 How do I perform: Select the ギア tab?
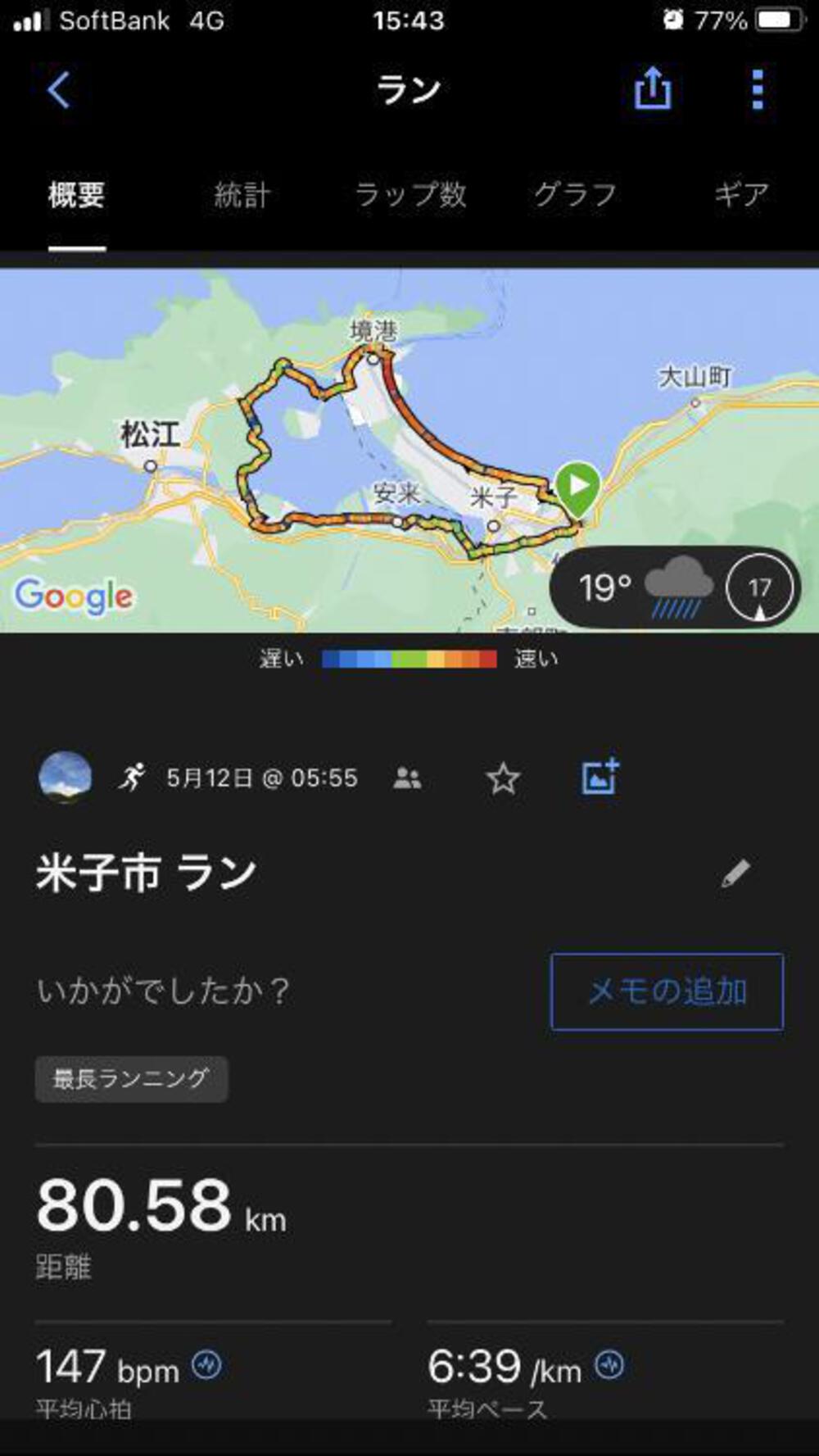(x=741, y=195)
